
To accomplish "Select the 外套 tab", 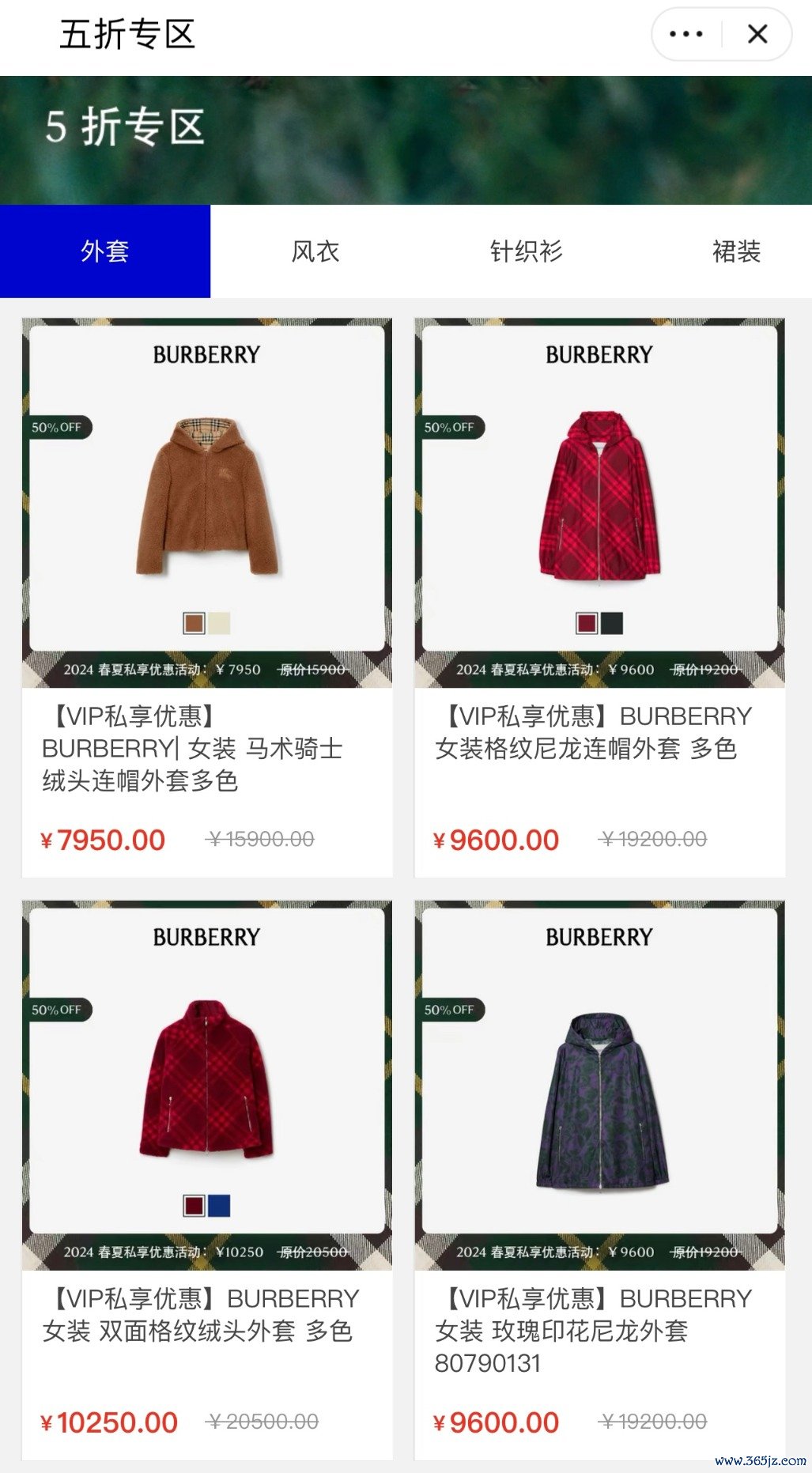I will click(x=105, y=251).
